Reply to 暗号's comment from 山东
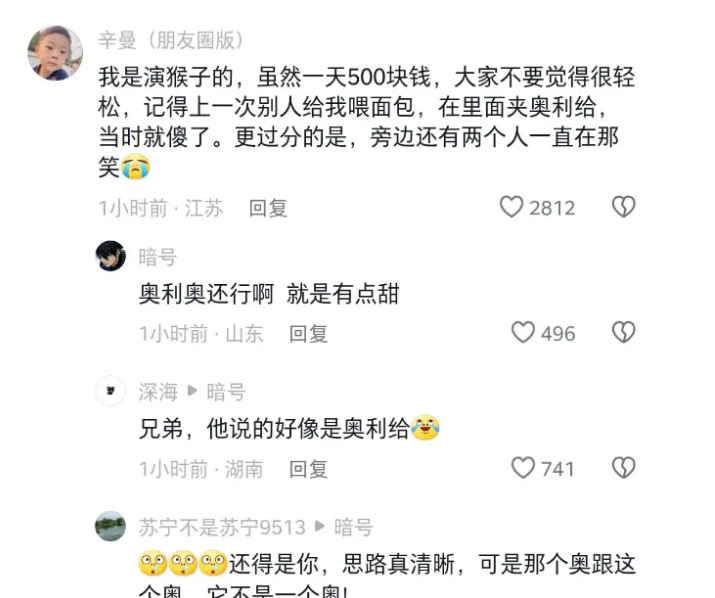The image size is (715, 598). coord(308,333)
